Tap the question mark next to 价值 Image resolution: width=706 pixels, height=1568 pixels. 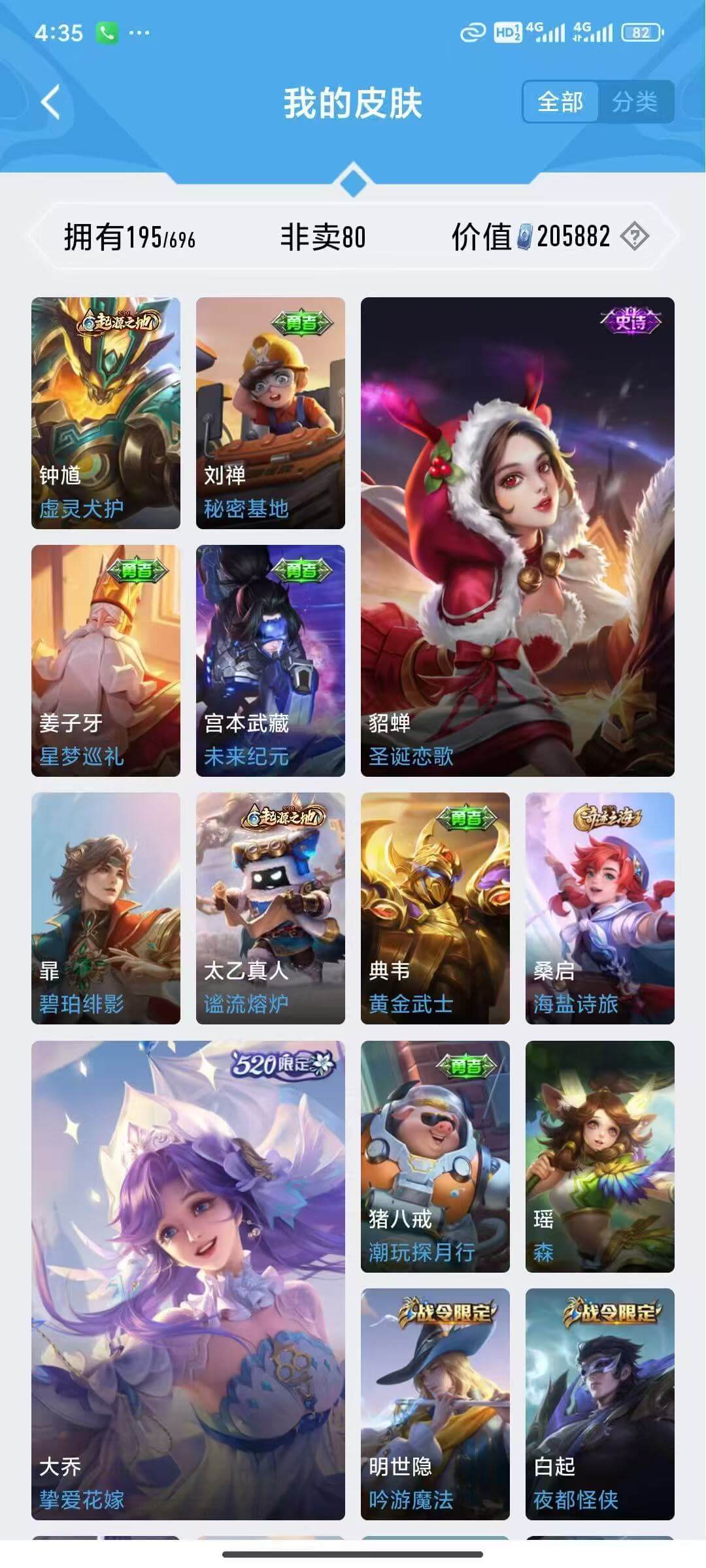pyautogui.click(x=634, y=237)
